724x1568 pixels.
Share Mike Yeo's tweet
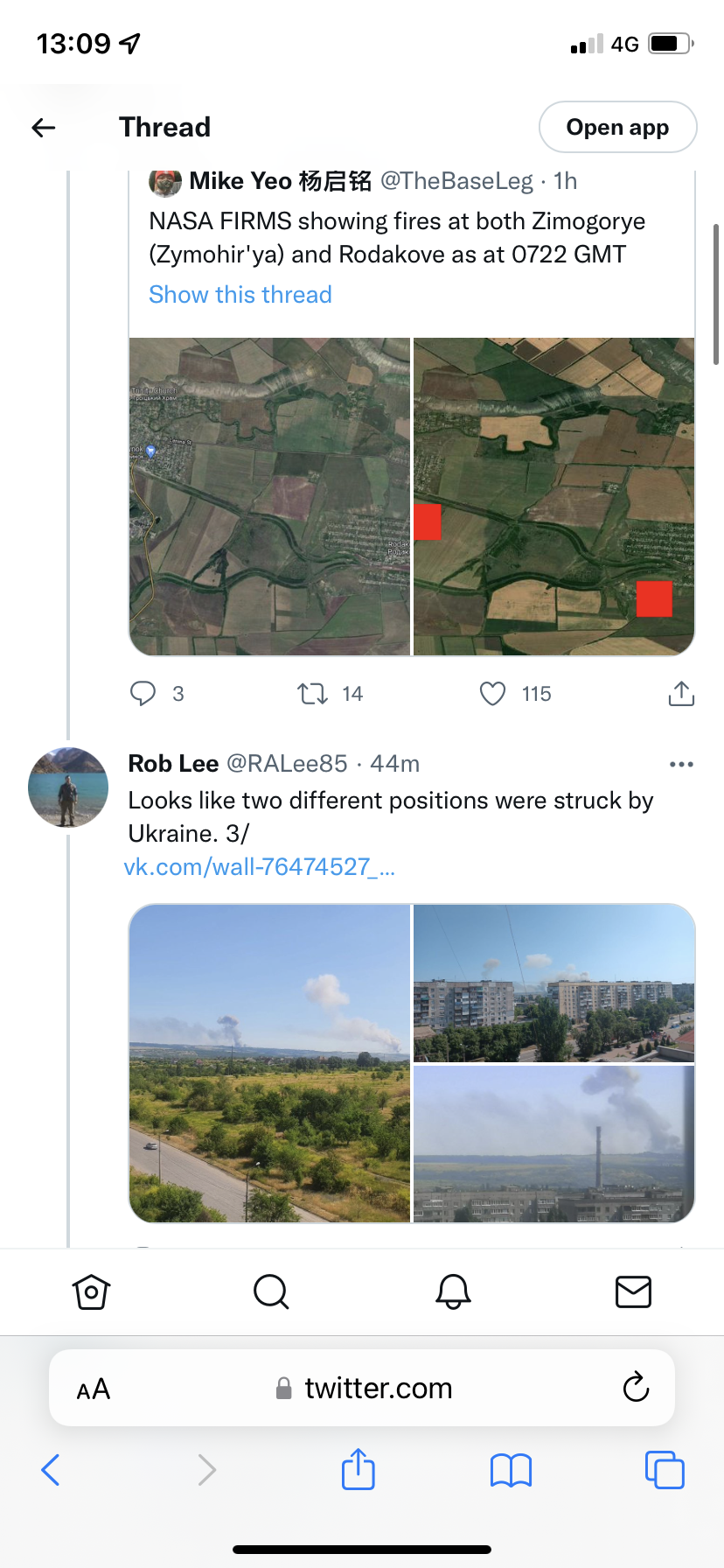coord(681,694)
